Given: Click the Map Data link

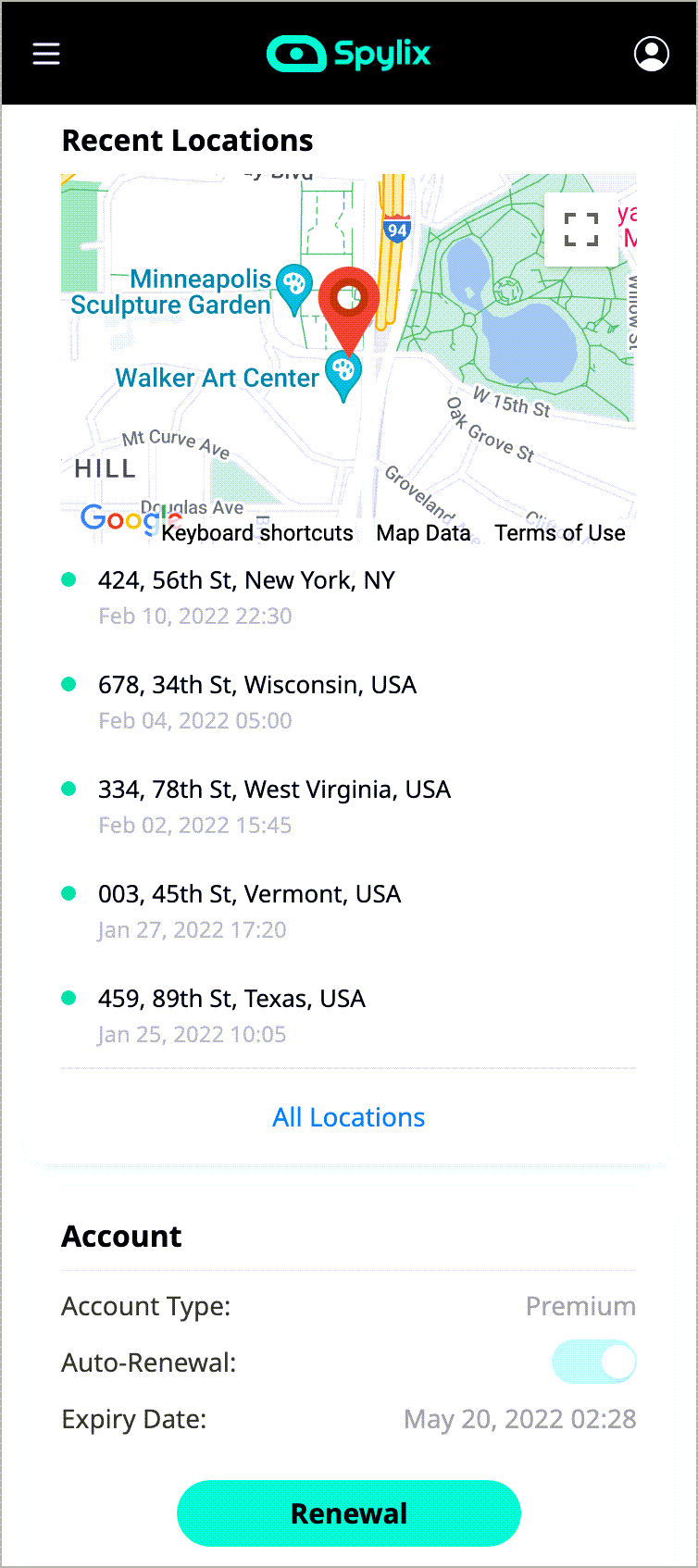Looking at the screenshot, I should tap(423, 533).
